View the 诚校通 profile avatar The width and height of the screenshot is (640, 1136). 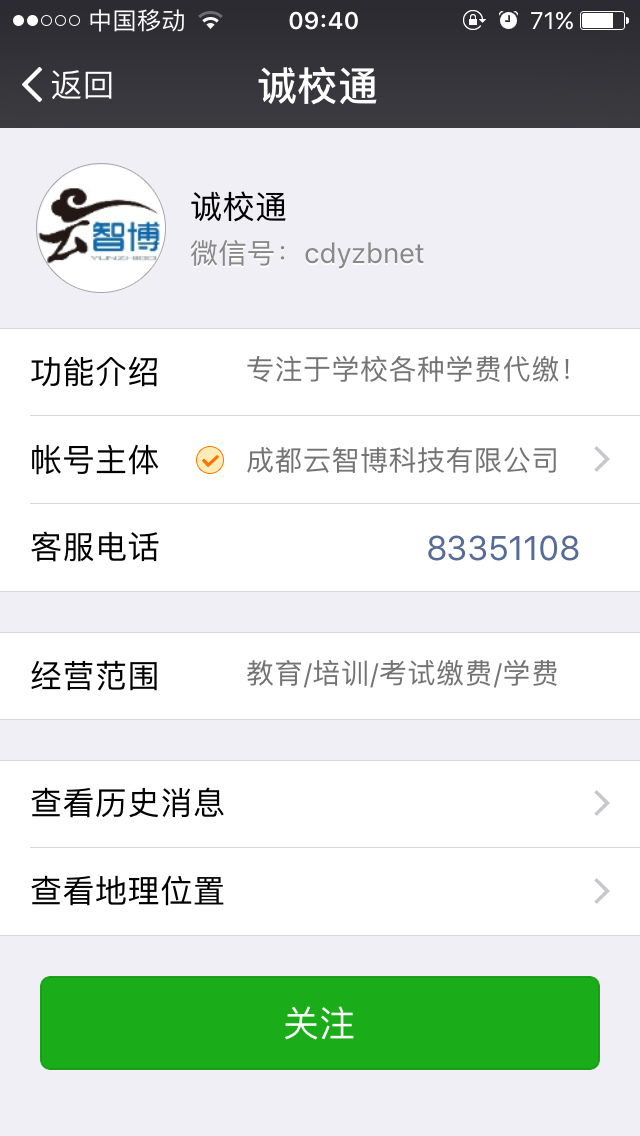(x=101, y=228)
